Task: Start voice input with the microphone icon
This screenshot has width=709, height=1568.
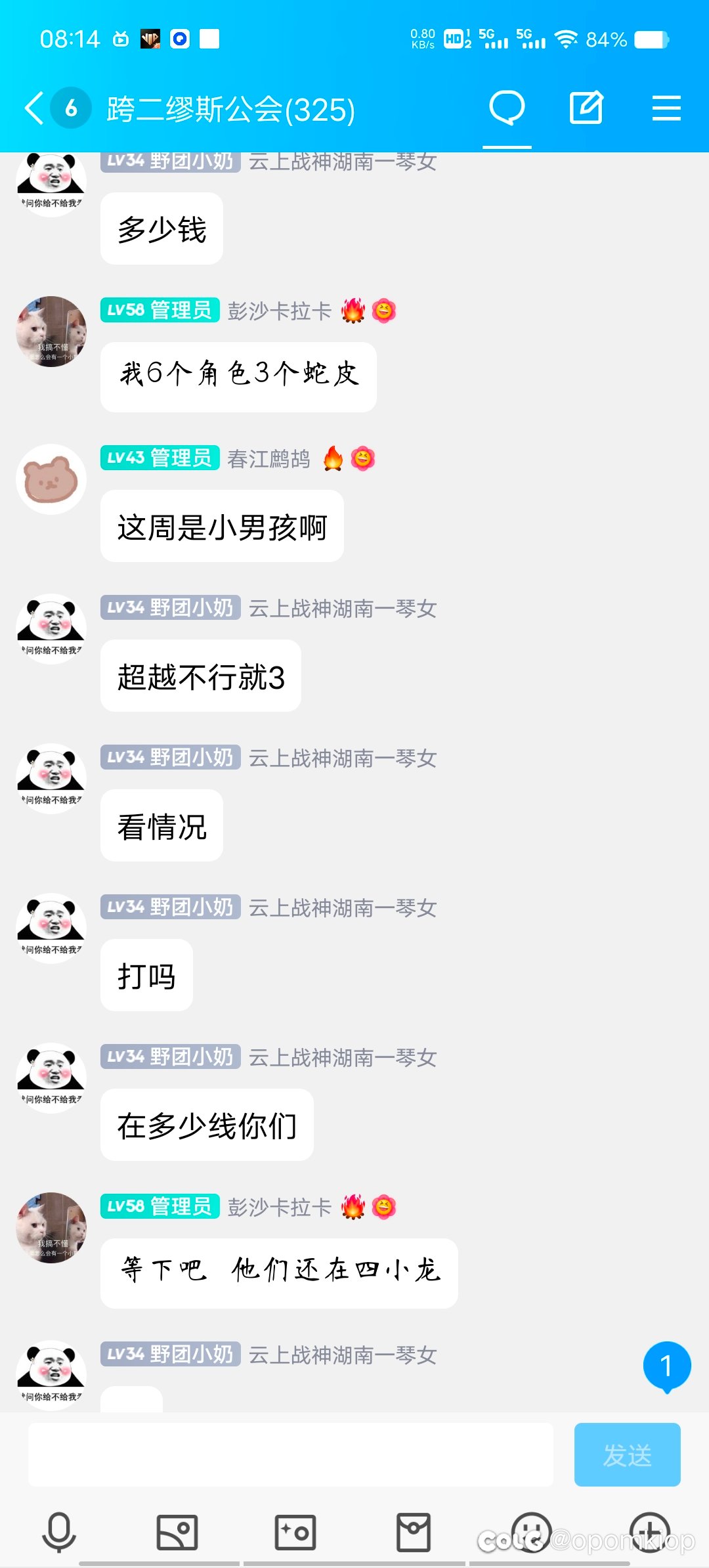Action: 59,1532
